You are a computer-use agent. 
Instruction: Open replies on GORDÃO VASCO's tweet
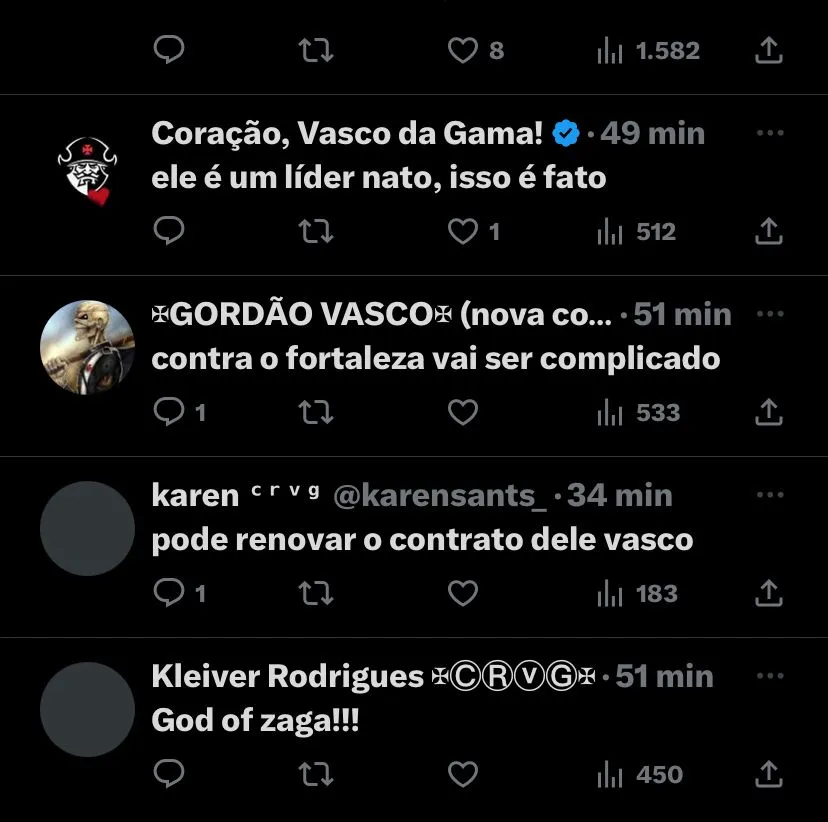coord(170,412)
